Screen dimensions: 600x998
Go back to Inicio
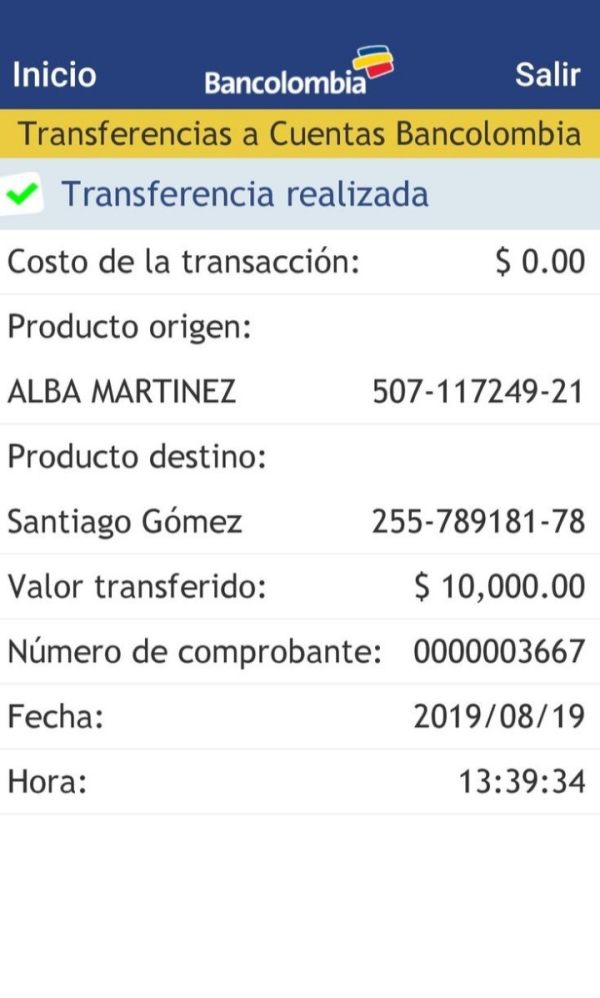click(x=55, y=74)
